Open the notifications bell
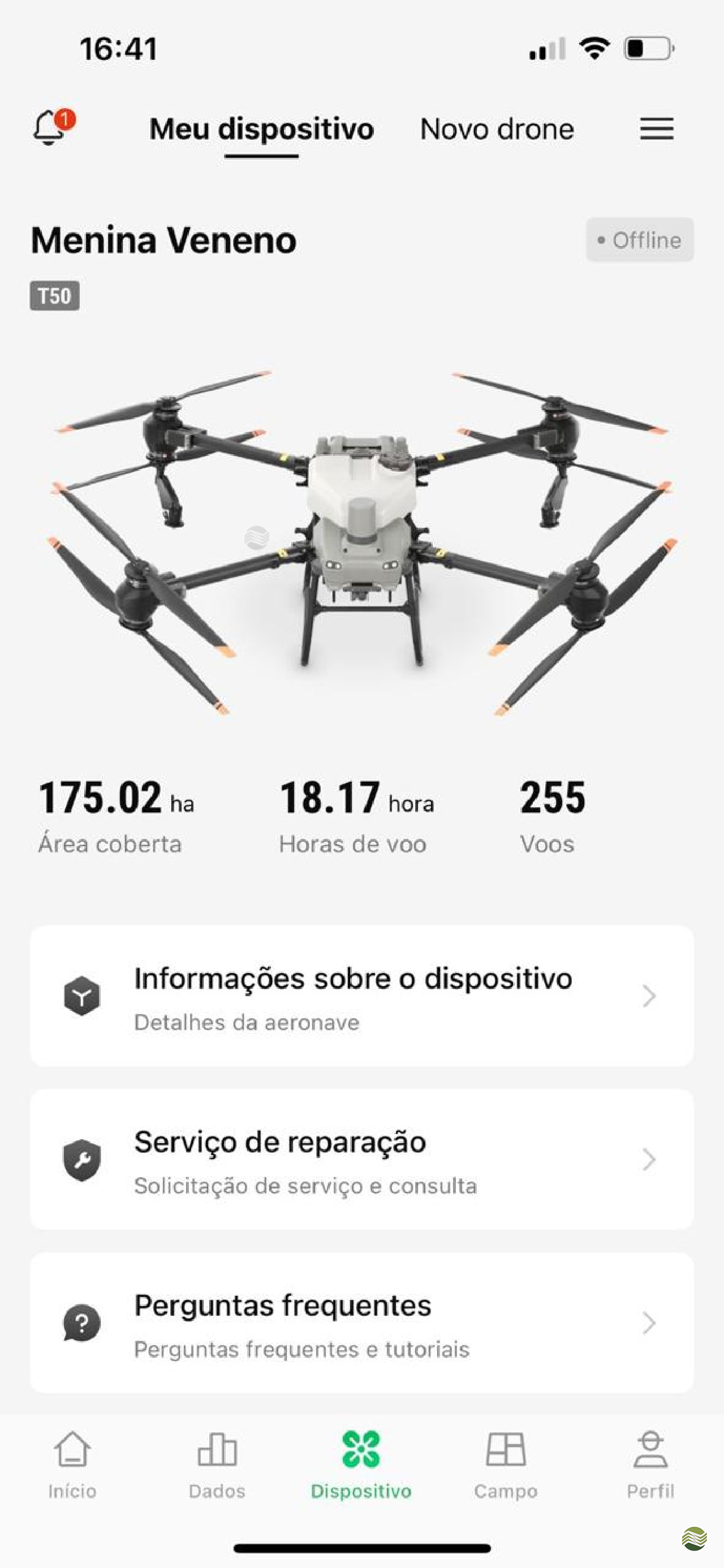Image resolution: width=724 pixels, height=1568 pixels. (50, 127)
